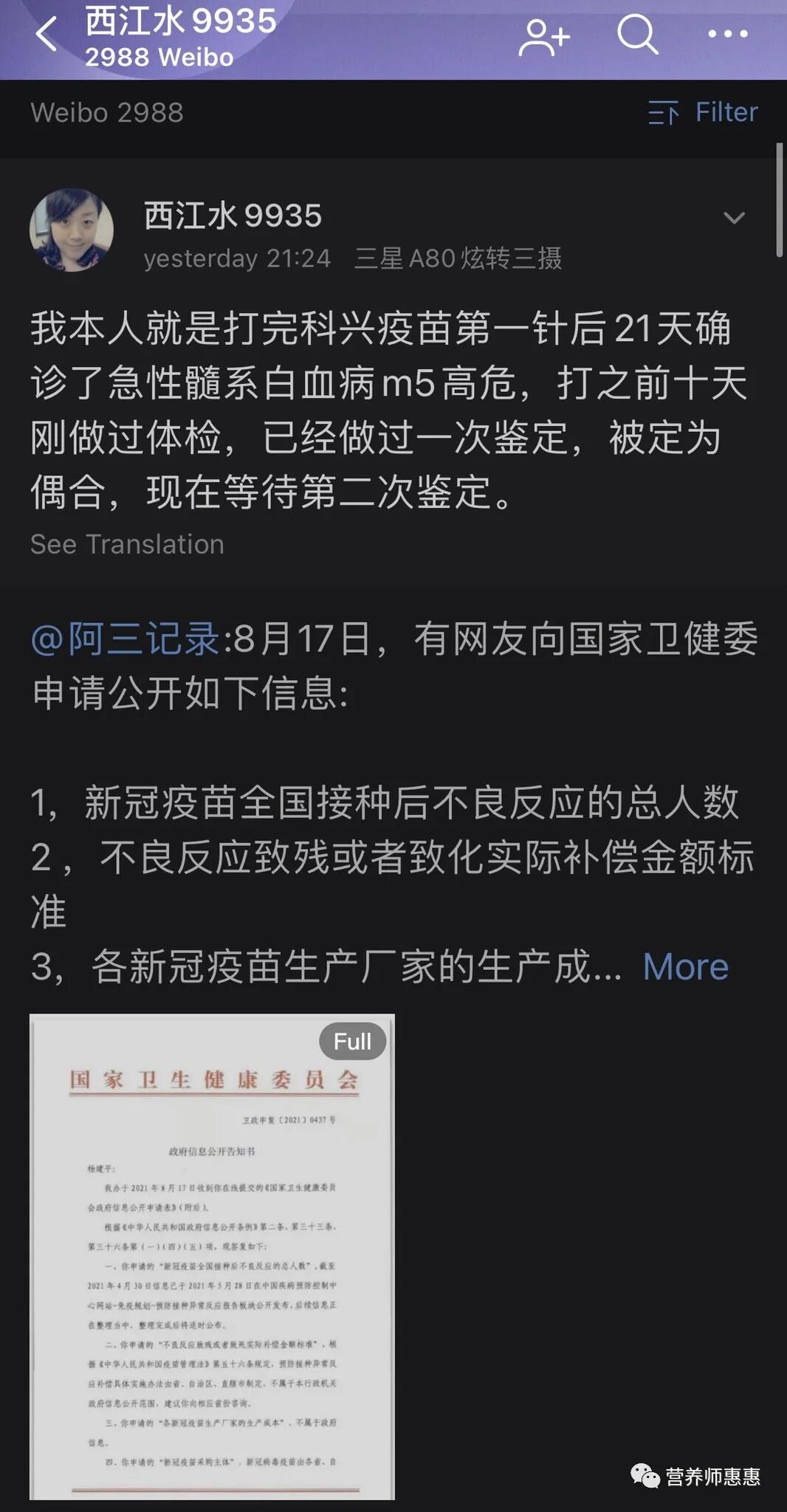Follow this user via add-person icon
The height and width of the screenshot is (1512, 787).
click(x=544, y=35)
